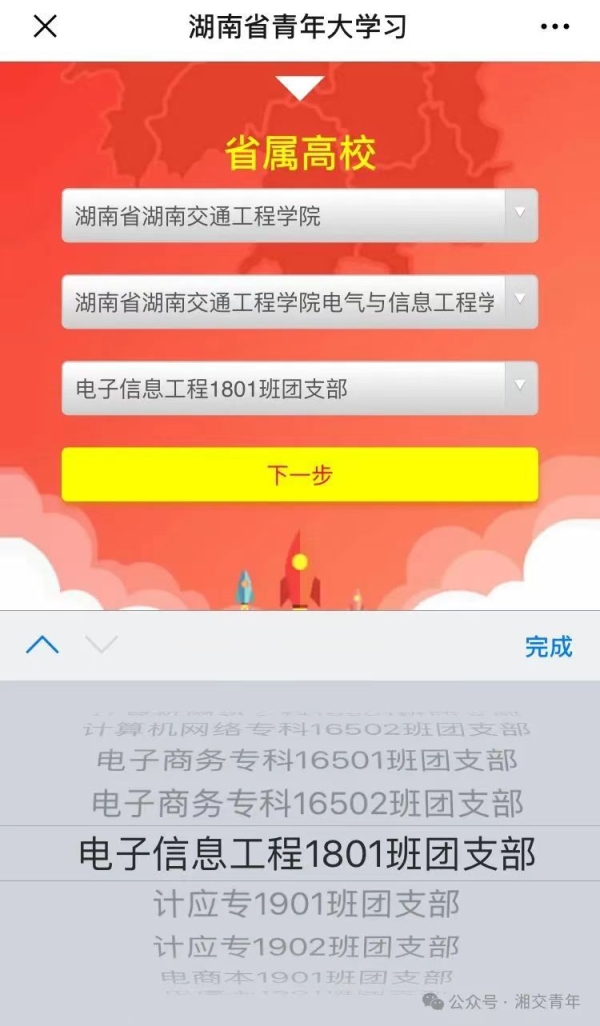Select 计应专1902班团支部 option
The width and height of the screenshot is (600, 1026).
point(307,945)
